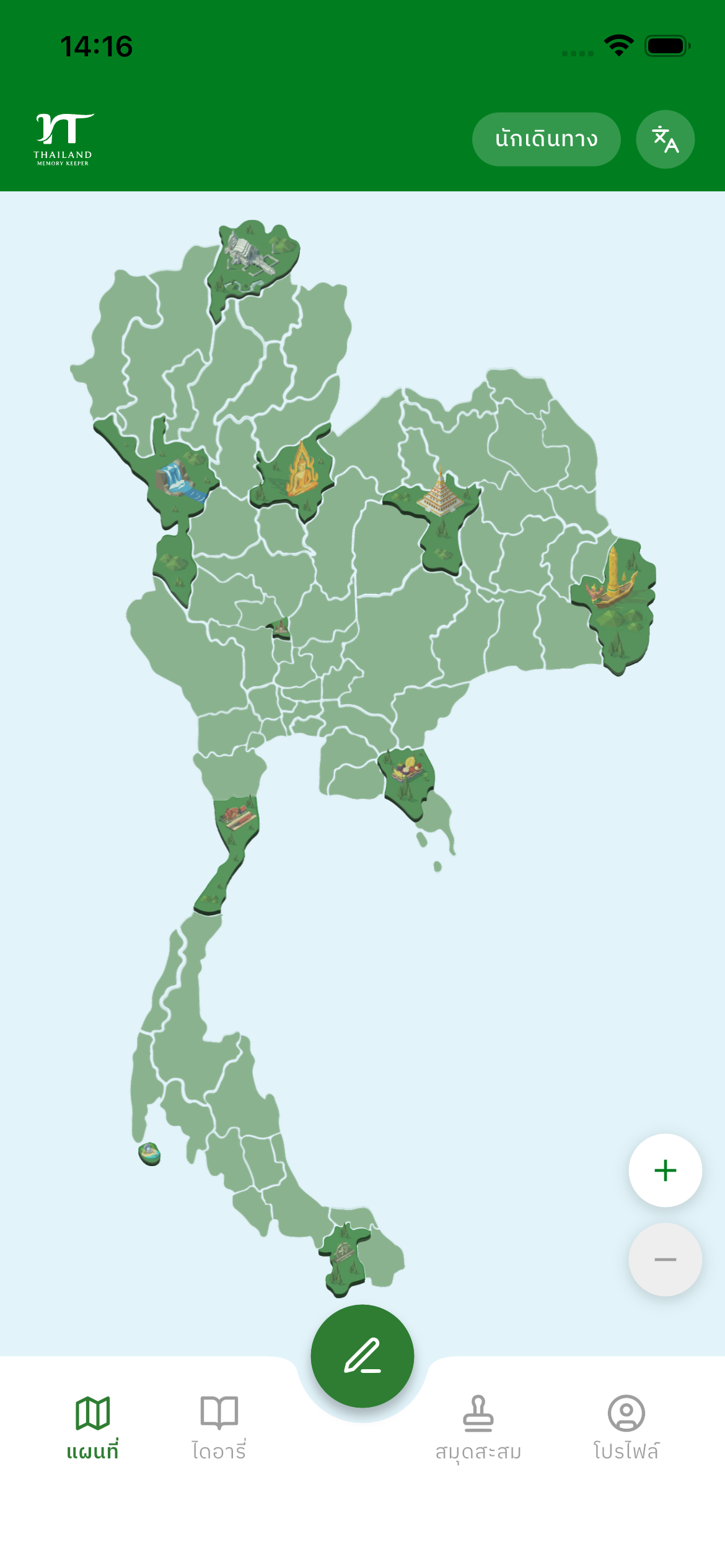
Task: Open the language switcher icon
Action: (x=665, y=139)
